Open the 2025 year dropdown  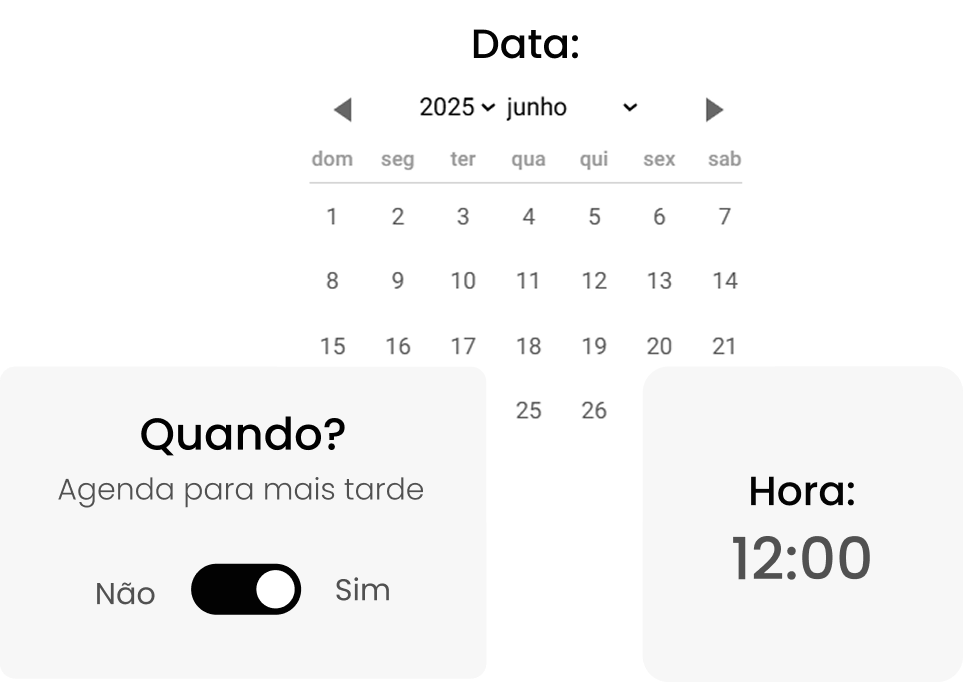click(456, 107)
